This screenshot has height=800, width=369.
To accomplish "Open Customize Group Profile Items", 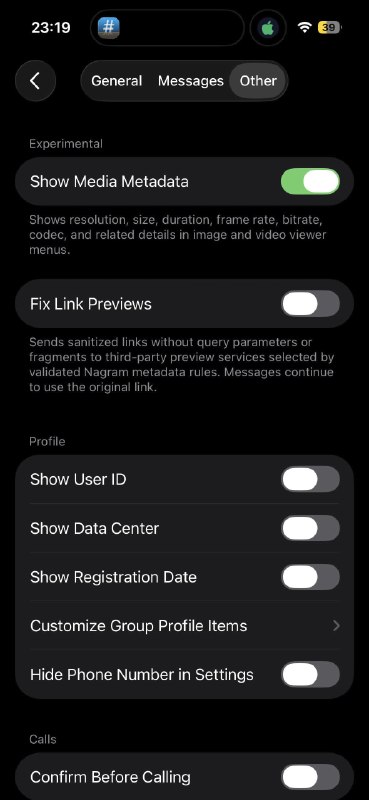I will tap(184, 626).
